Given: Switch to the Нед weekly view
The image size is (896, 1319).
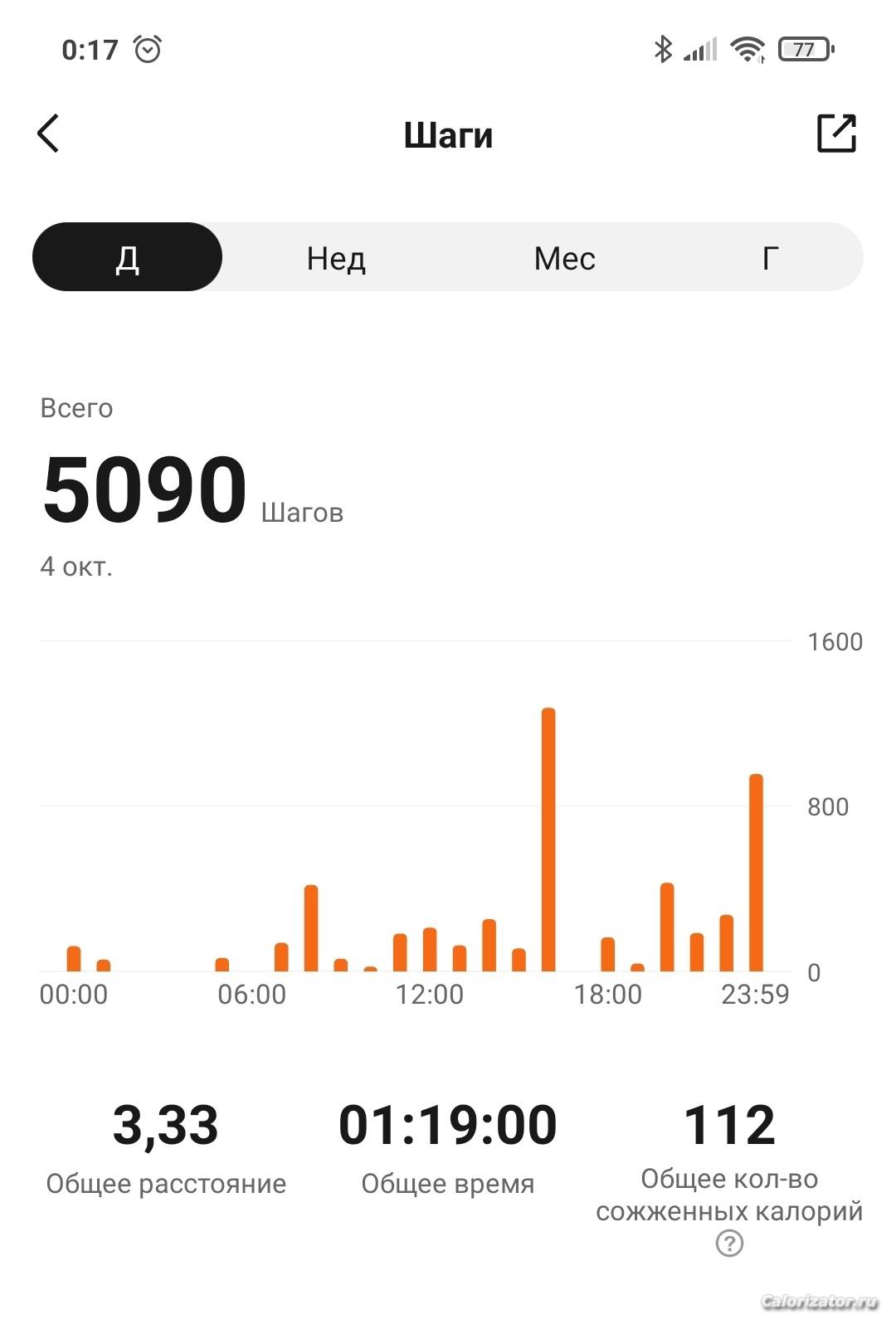Looking at the screenshot, I should [x=336, y=259].
